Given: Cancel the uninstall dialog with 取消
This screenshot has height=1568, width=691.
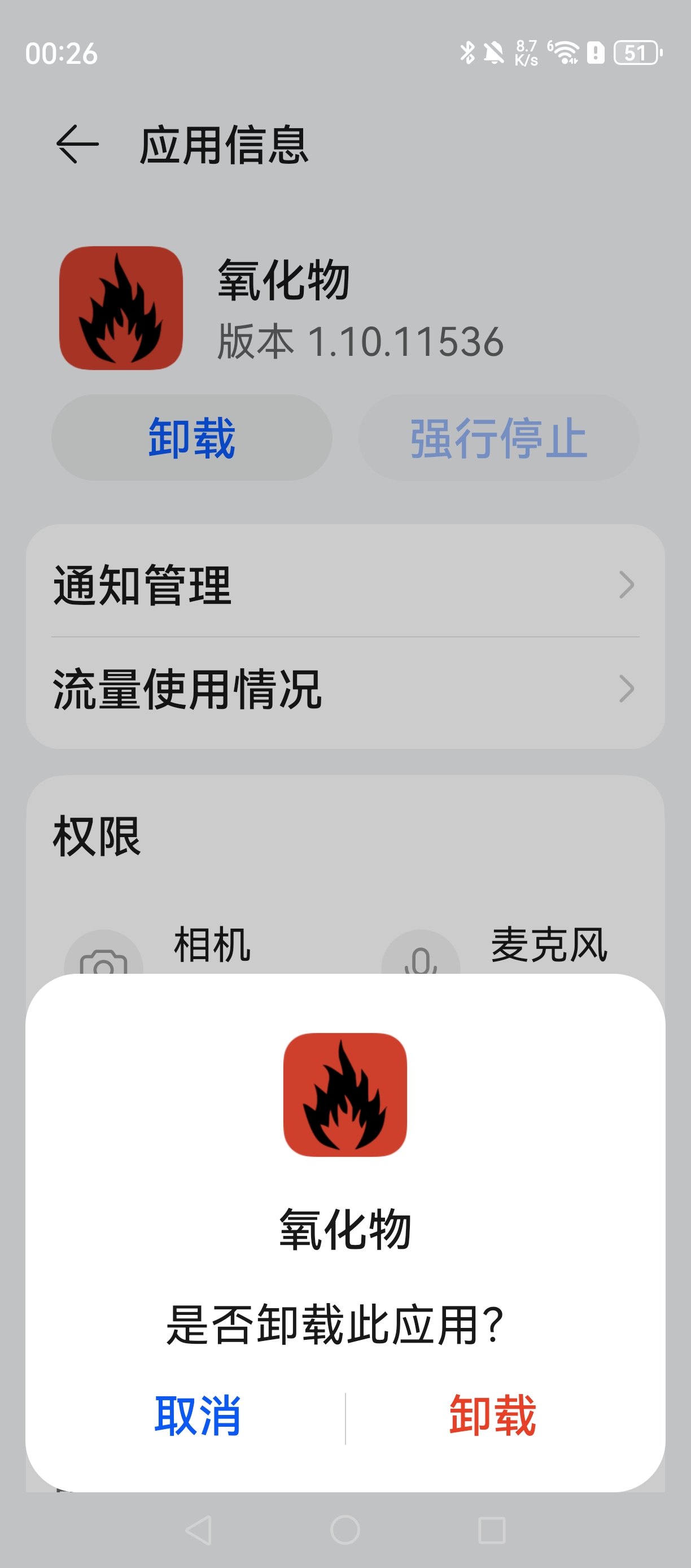Looking at the screenshot, I should click(197, 1416).
